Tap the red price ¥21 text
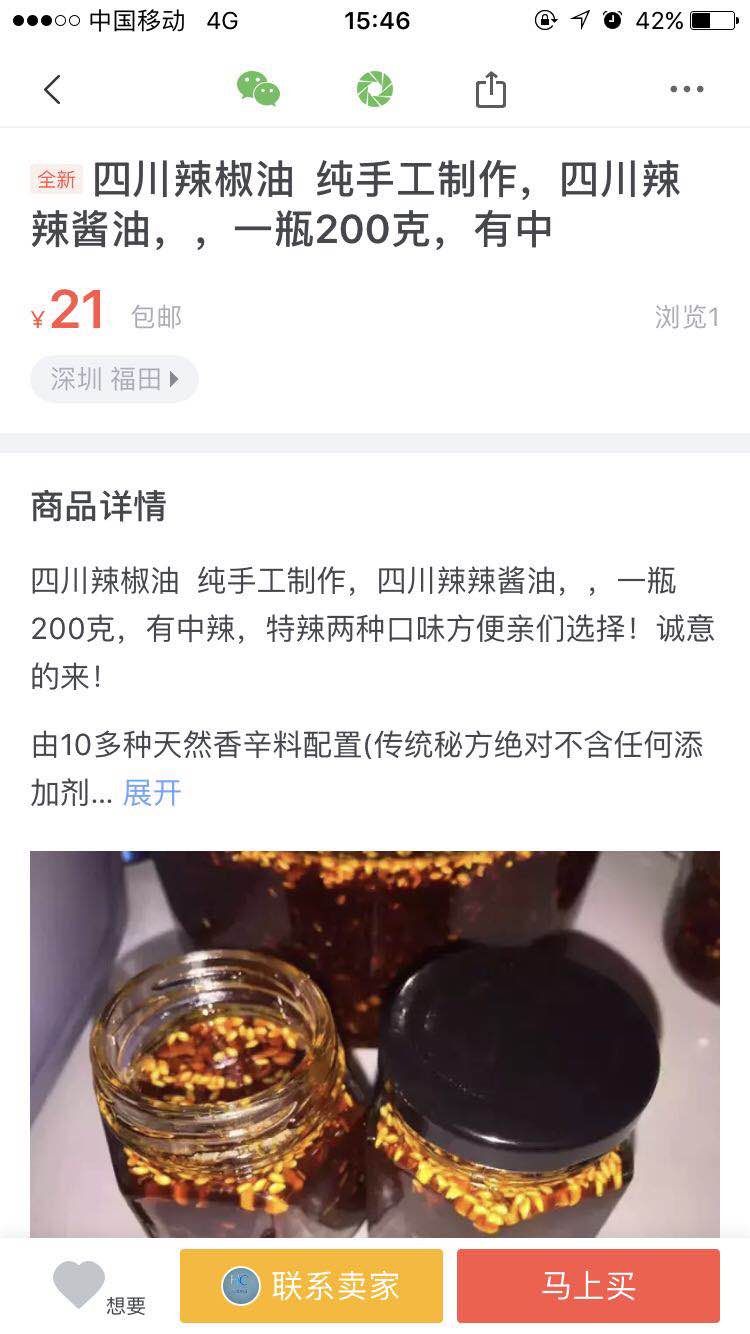 [x=62, y=311]
